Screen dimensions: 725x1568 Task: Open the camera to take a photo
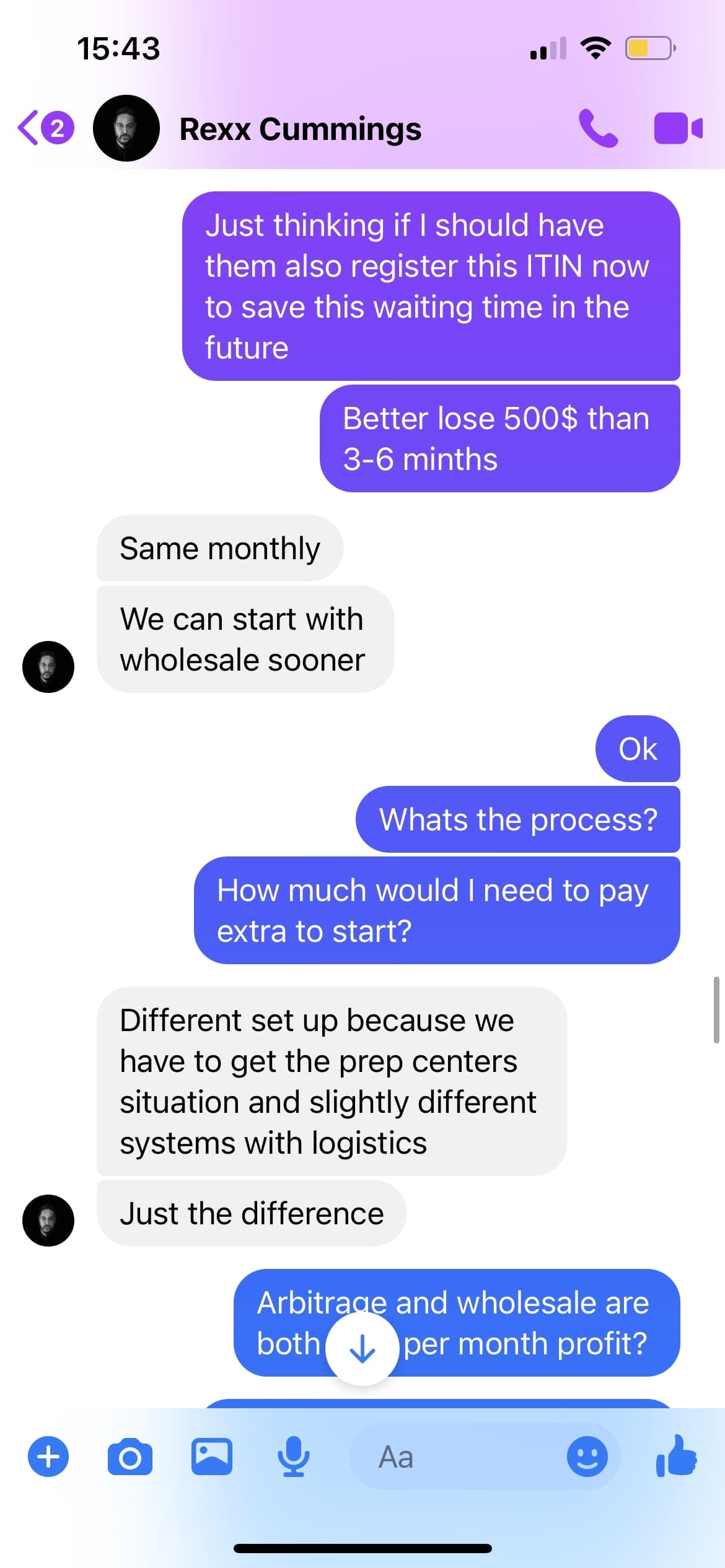click(130, 1457)
